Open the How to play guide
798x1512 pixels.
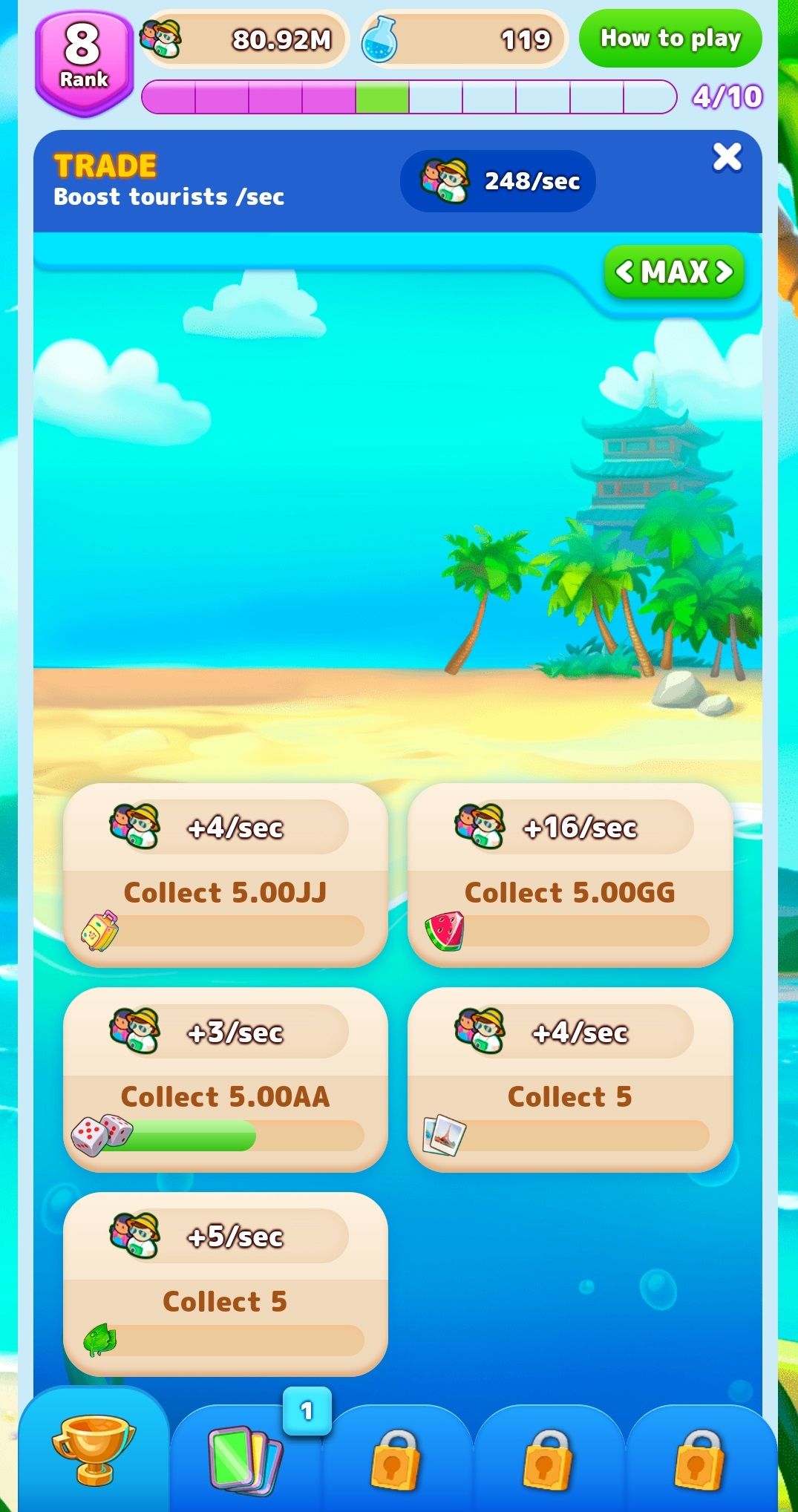point(670,39)
